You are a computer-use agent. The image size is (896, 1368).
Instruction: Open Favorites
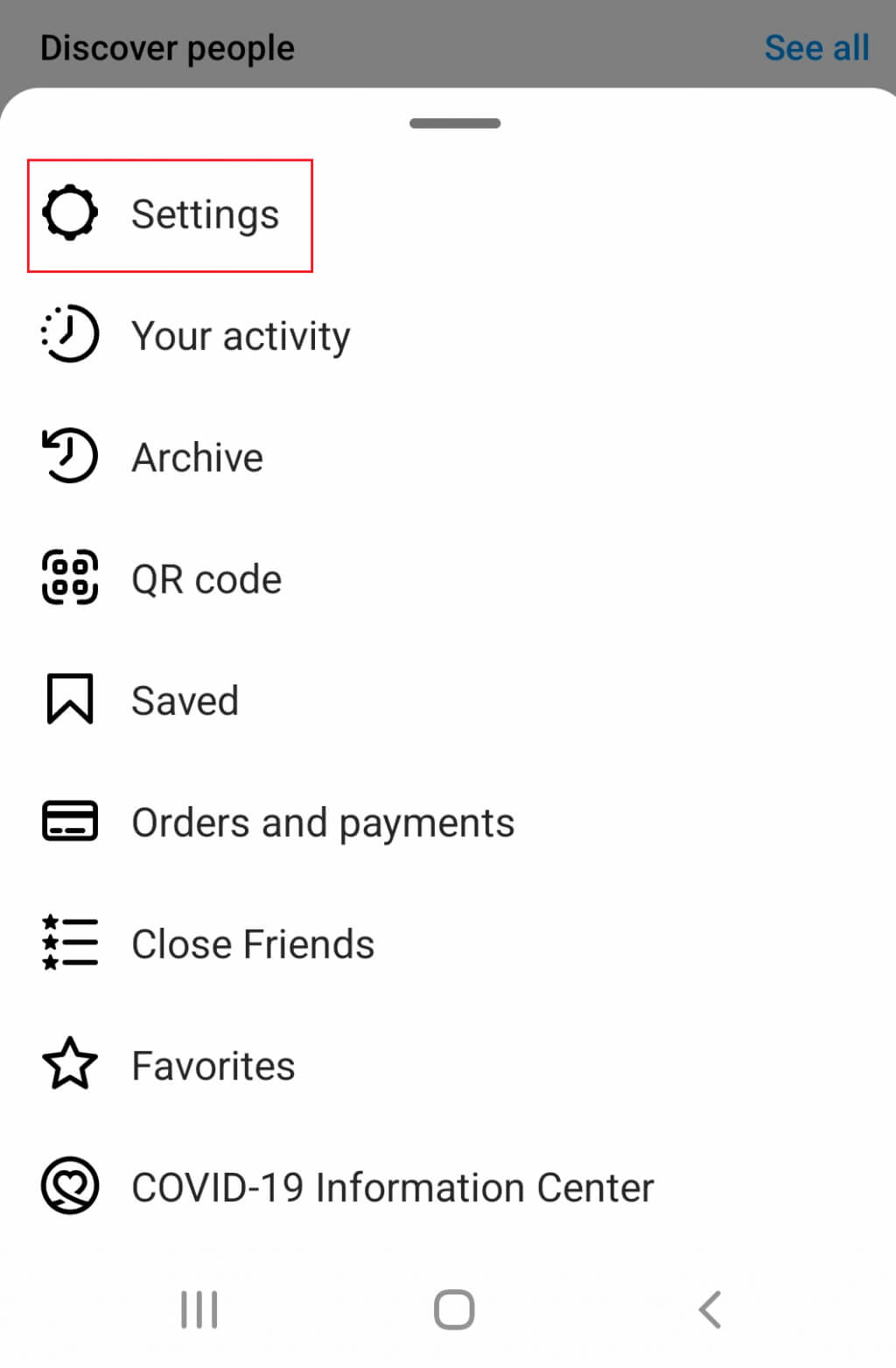coord(213,1066)
